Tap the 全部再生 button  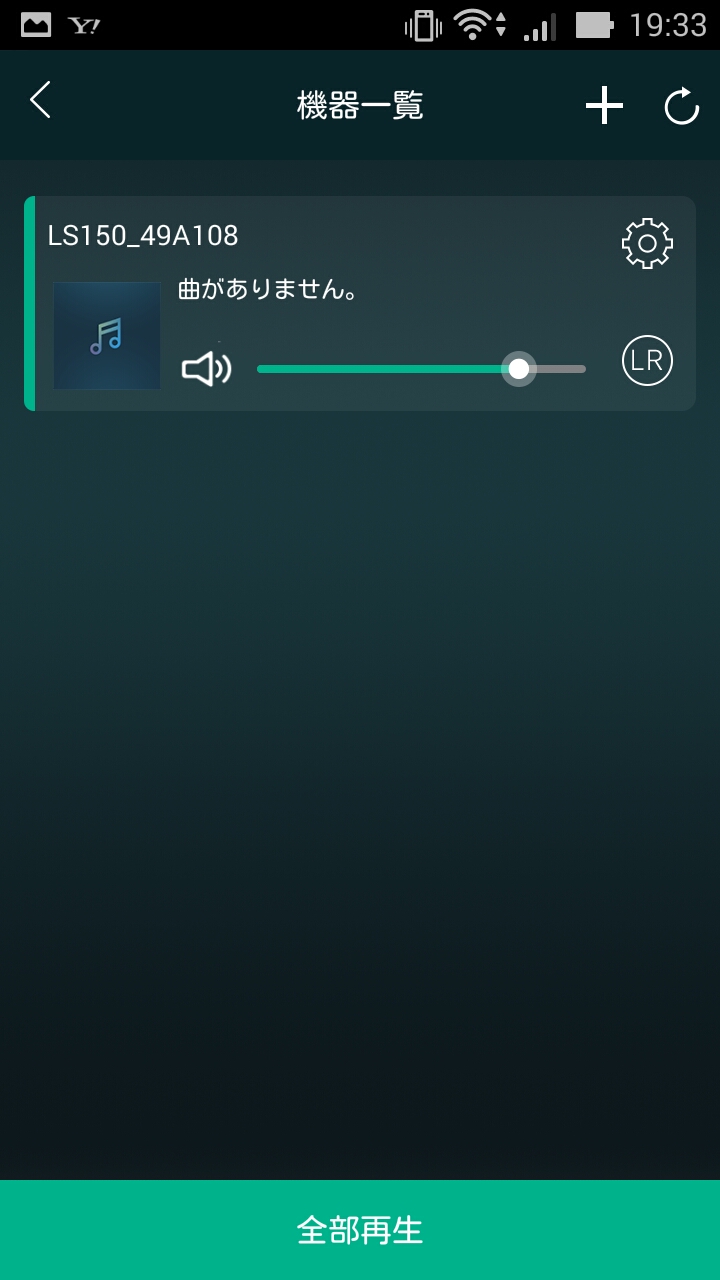[360, 1230]
